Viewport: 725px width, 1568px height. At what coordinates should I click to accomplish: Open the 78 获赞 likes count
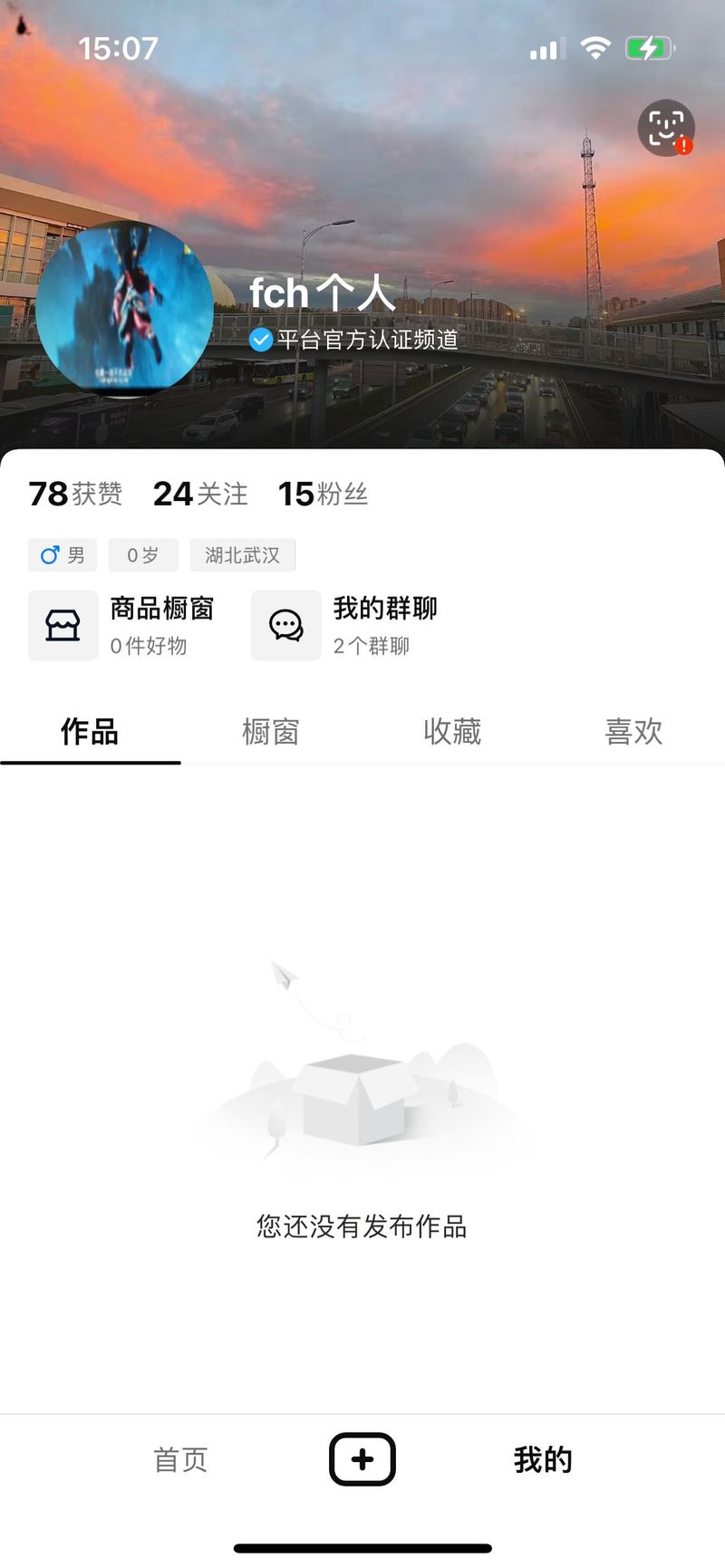[75, 494]
